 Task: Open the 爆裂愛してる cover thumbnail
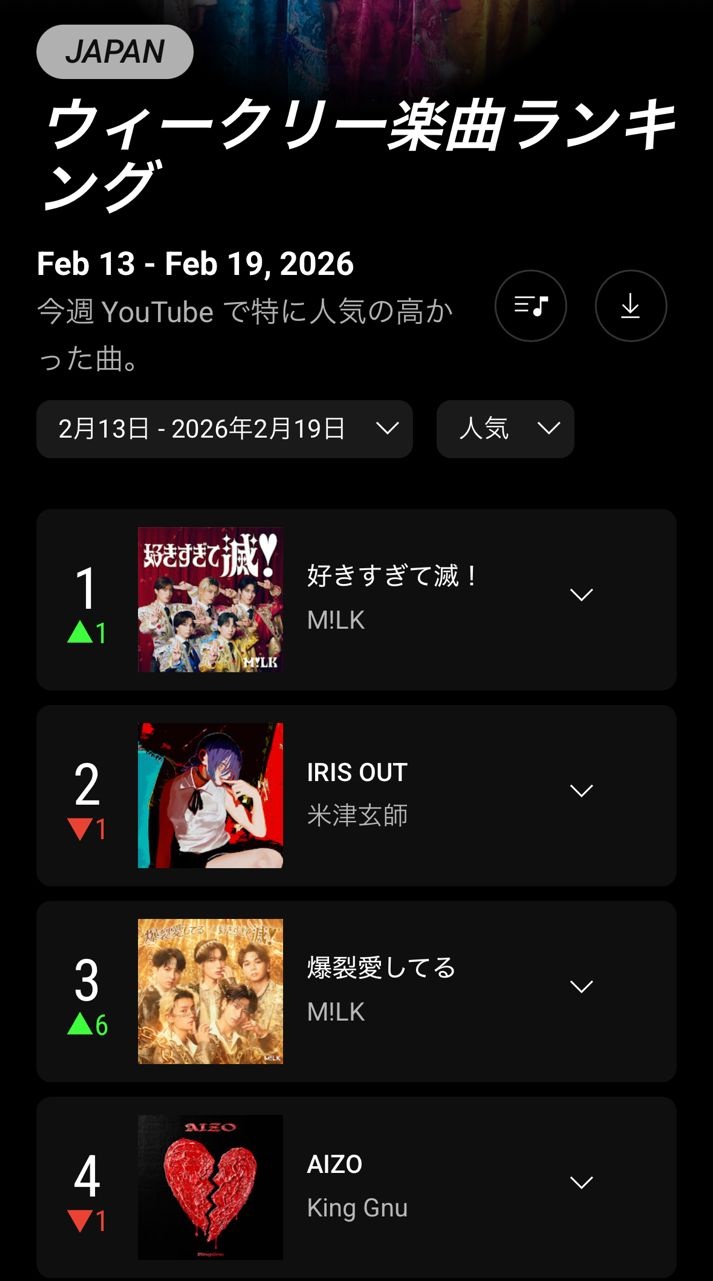coord(210,991)
